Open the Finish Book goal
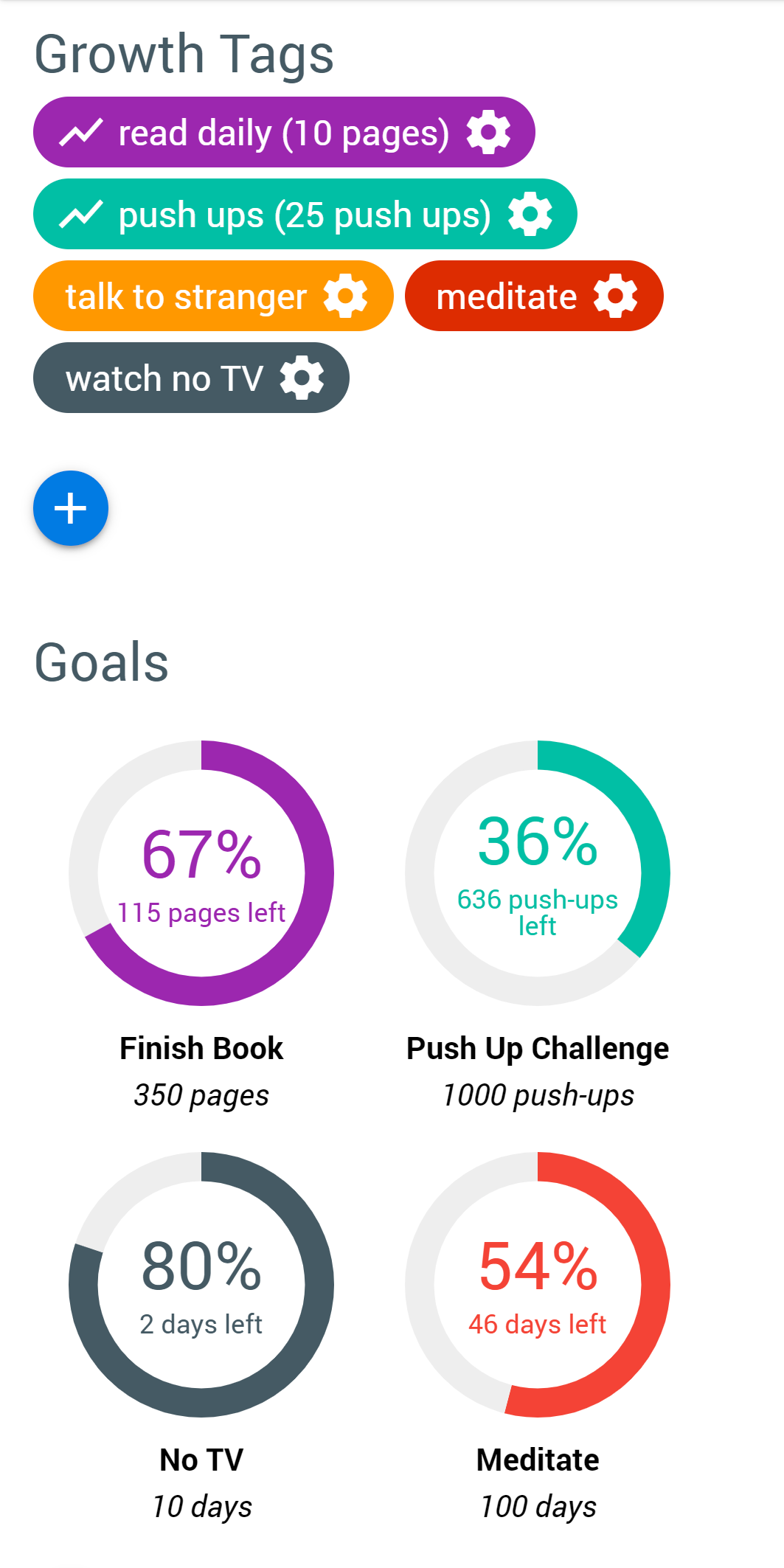The height and width of the screenshot is (1568, 784). [x=201, y=873]
